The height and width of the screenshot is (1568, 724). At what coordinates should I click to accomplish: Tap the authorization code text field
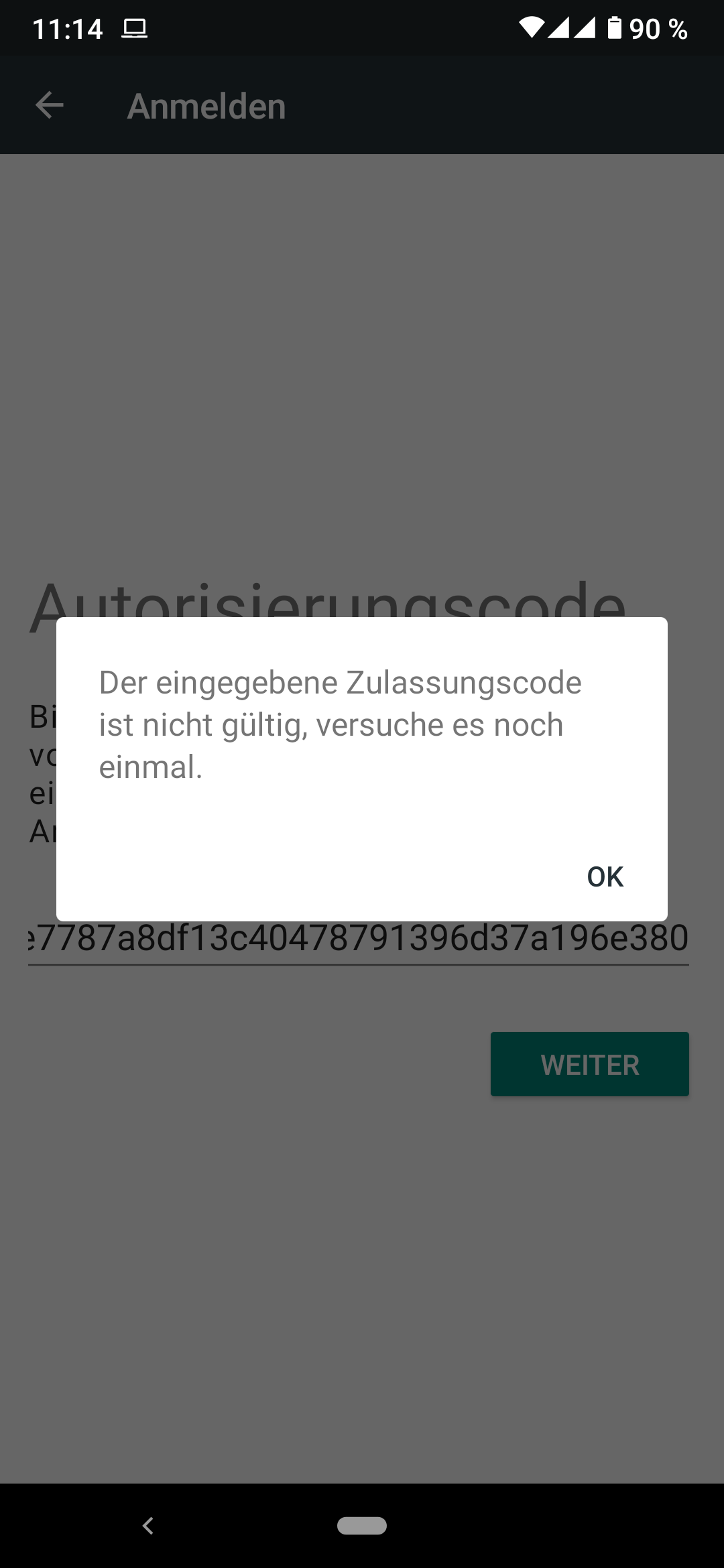coord(358,939)
